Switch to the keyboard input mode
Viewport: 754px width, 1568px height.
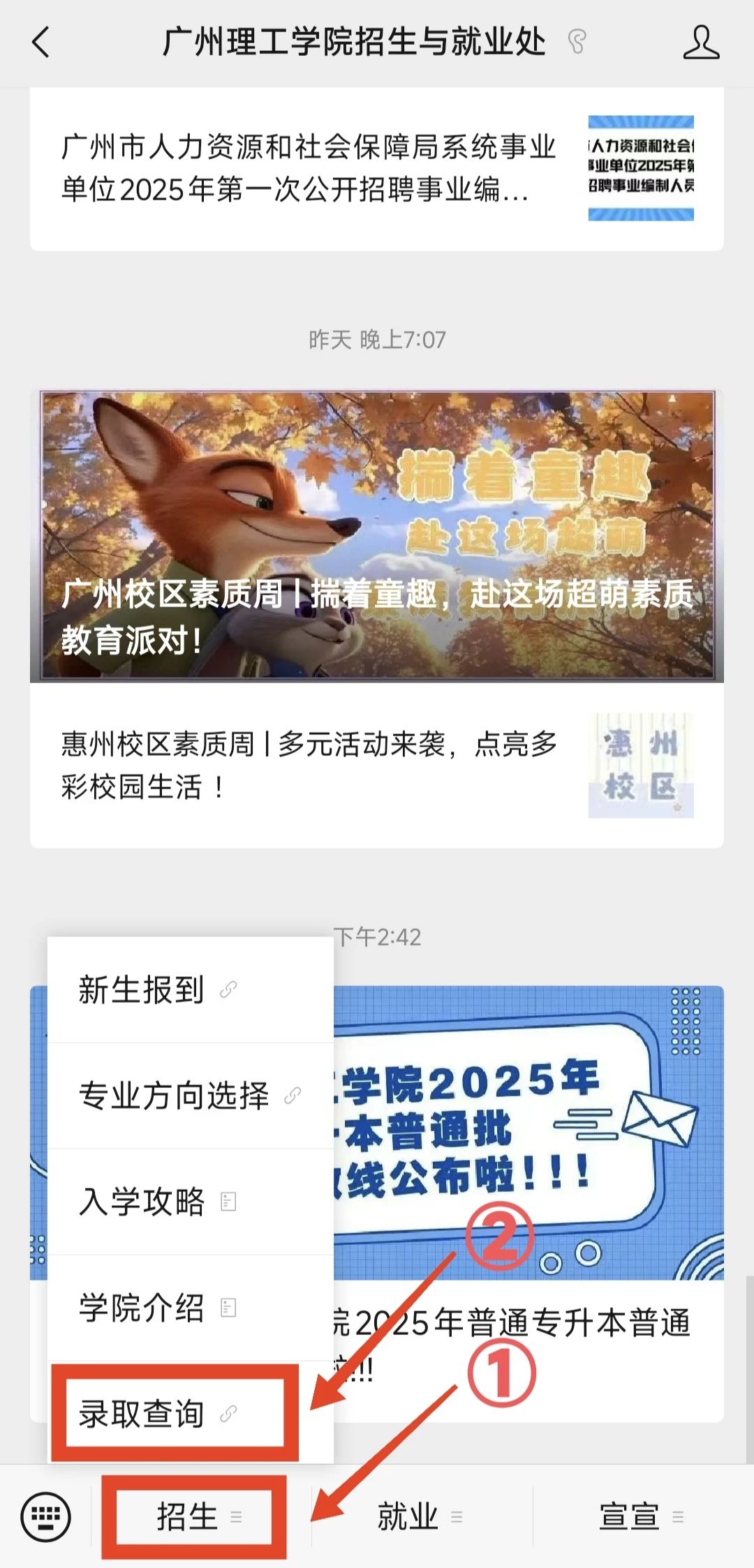click(x=46, y=1516)
